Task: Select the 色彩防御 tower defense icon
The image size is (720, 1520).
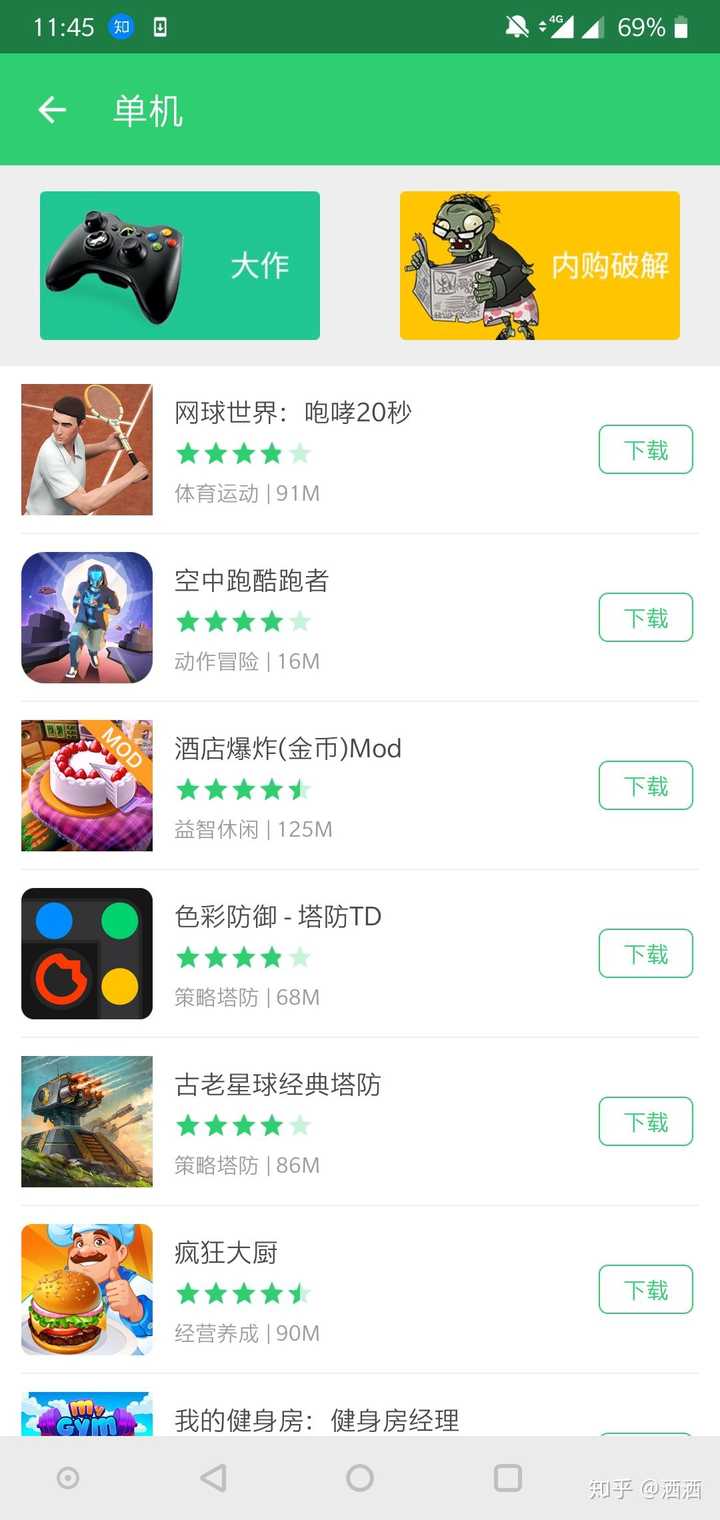Action: point(86,953)
